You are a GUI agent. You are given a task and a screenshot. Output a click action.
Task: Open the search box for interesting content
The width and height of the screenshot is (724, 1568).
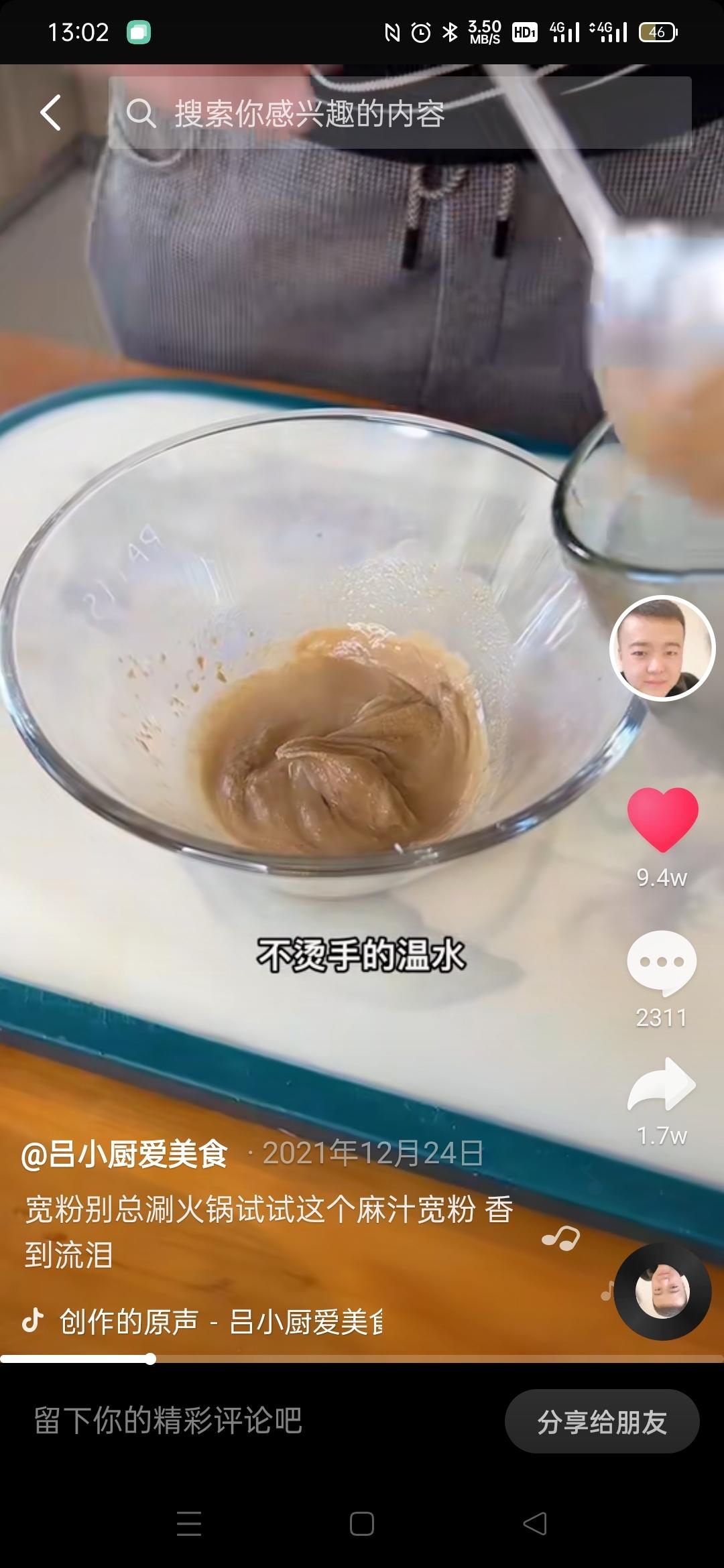coord(400,113)
